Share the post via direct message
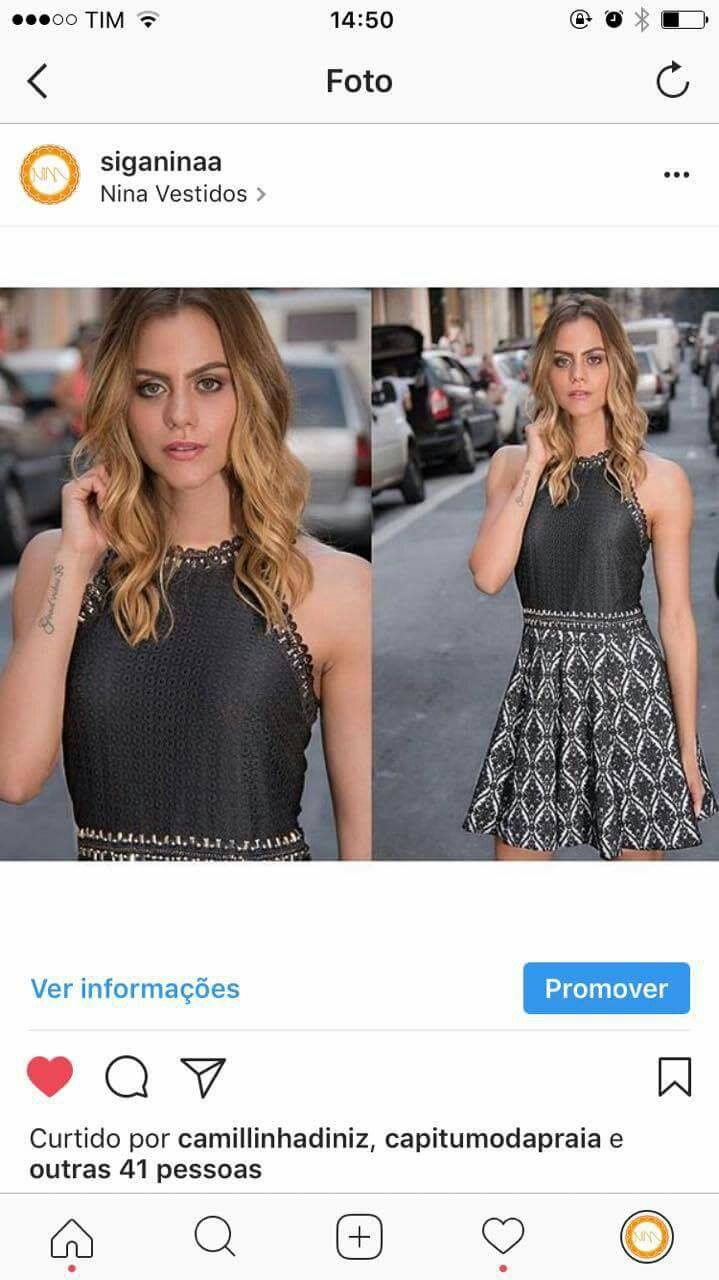The width and height of the screenshot is (719, 1280). click(x=203, y=1077)
